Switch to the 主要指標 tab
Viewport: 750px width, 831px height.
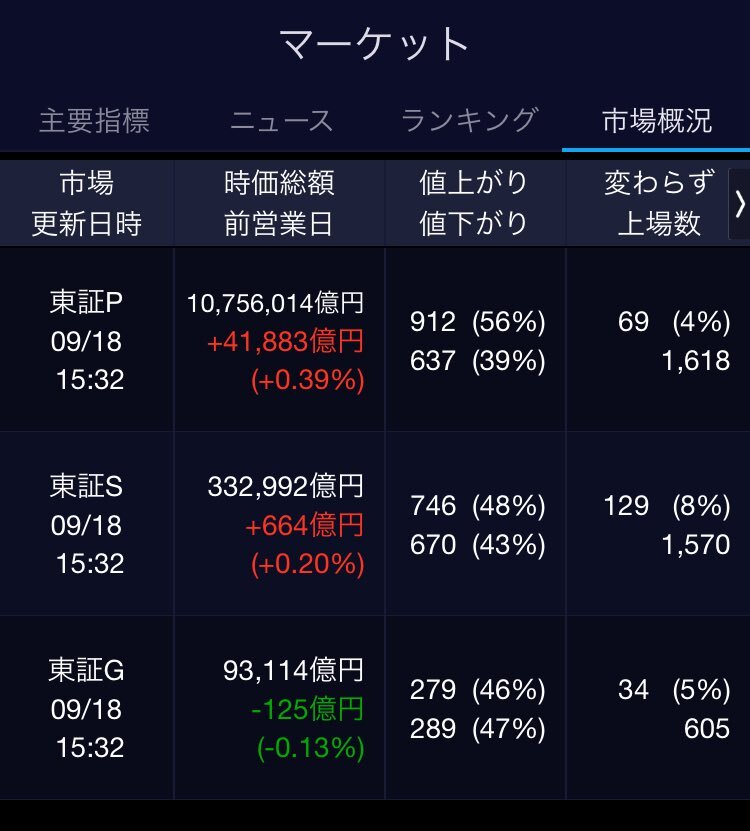click(94, 121)
